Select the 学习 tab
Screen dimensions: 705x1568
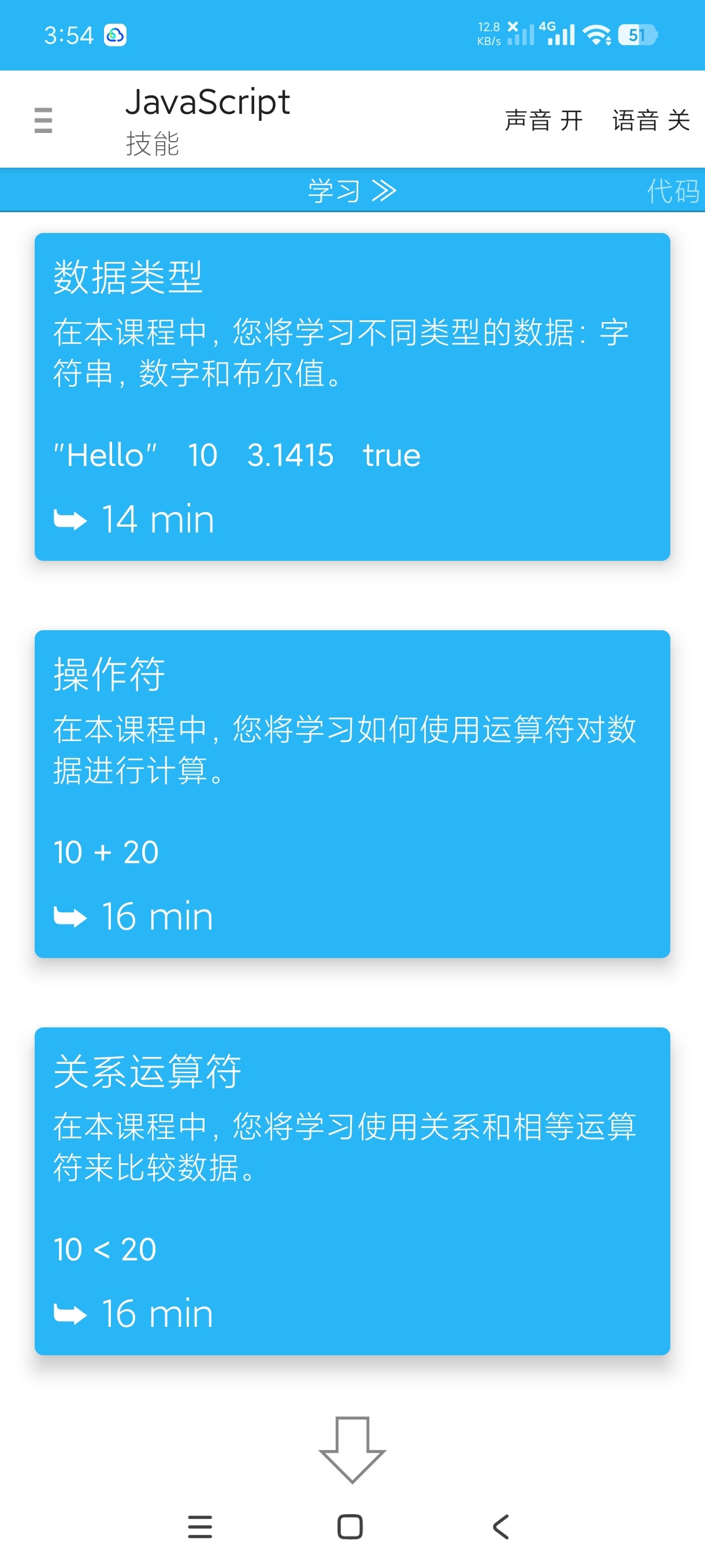[x=352, y=191]
